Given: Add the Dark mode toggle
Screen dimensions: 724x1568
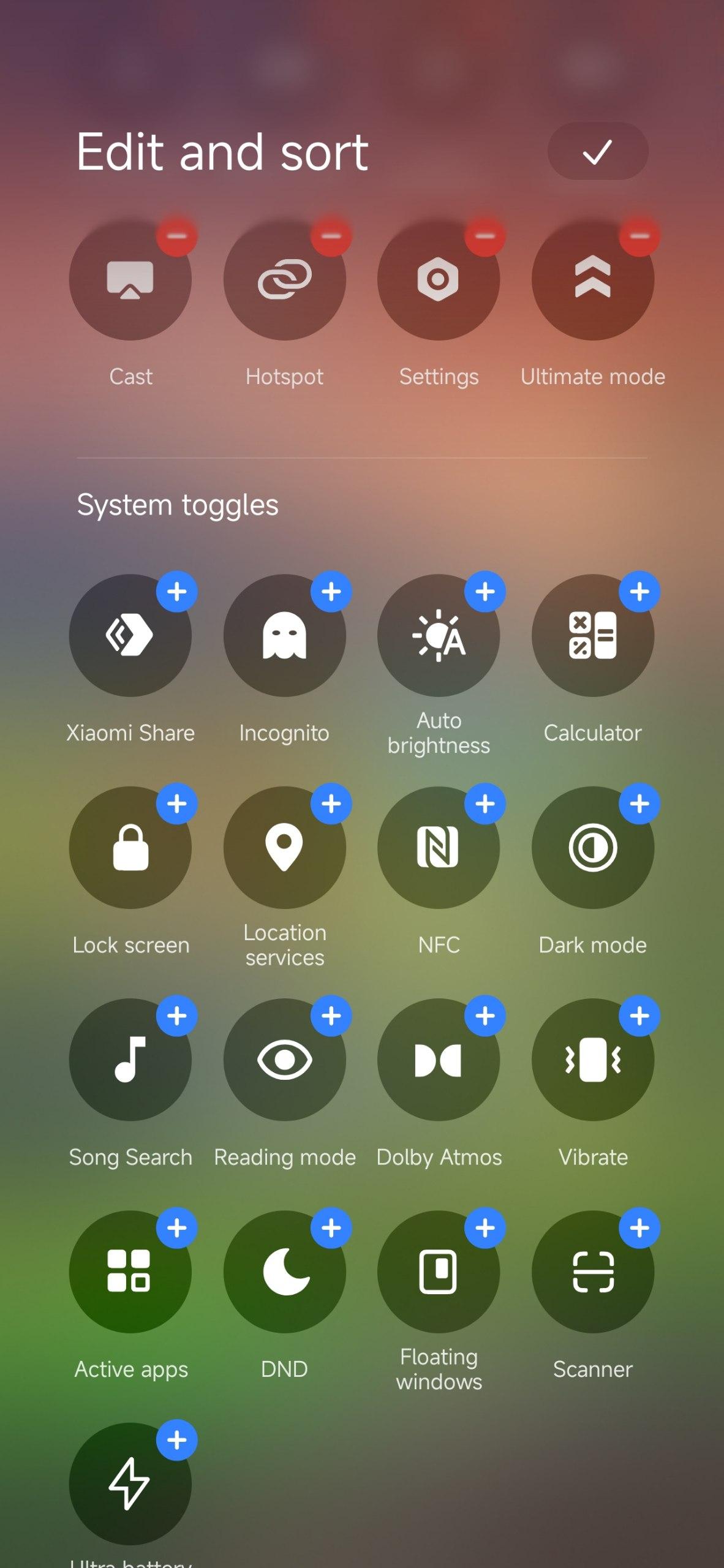Looking at the screenshot, I should (x=639, y=804).
